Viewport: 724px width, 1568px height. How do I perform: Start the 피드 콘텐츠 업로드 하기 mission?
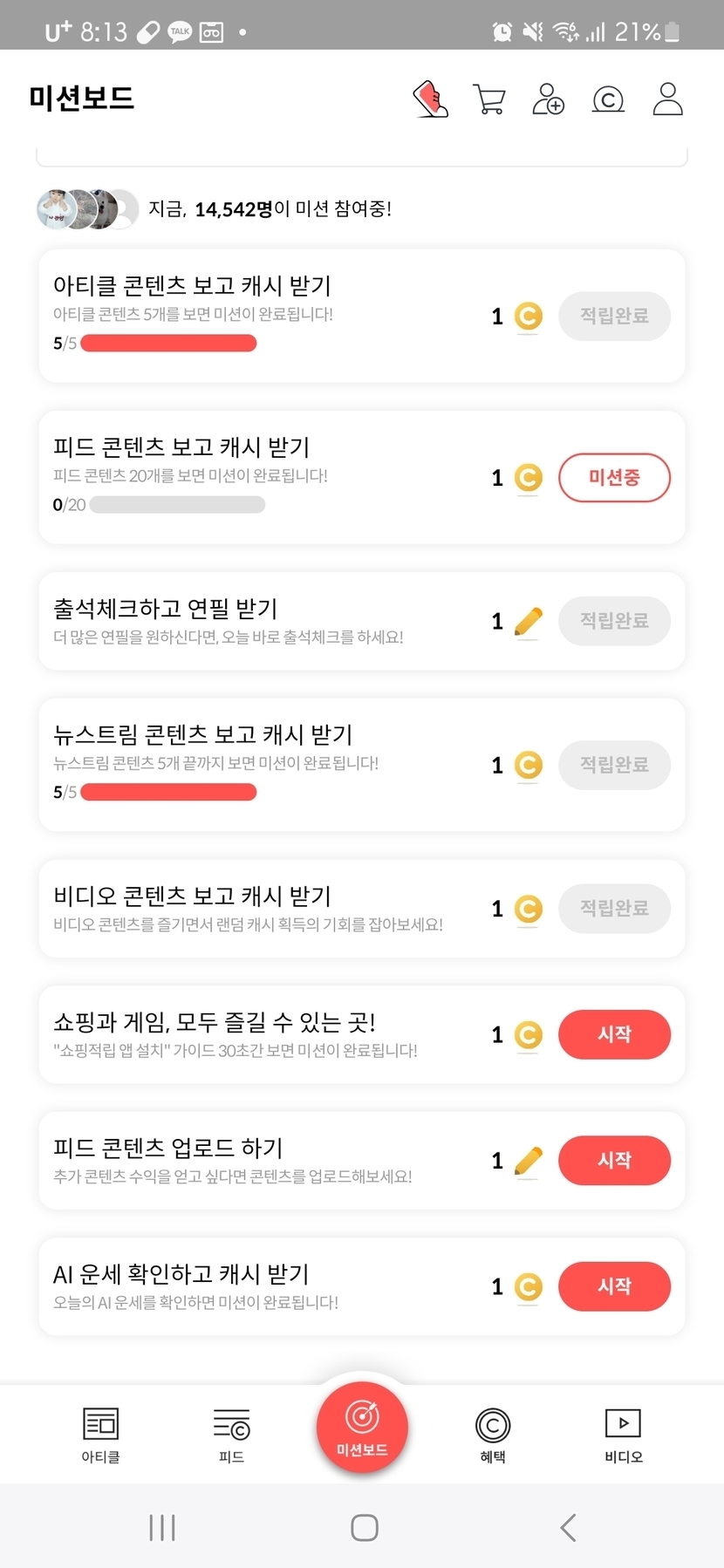coord(614,1160)
